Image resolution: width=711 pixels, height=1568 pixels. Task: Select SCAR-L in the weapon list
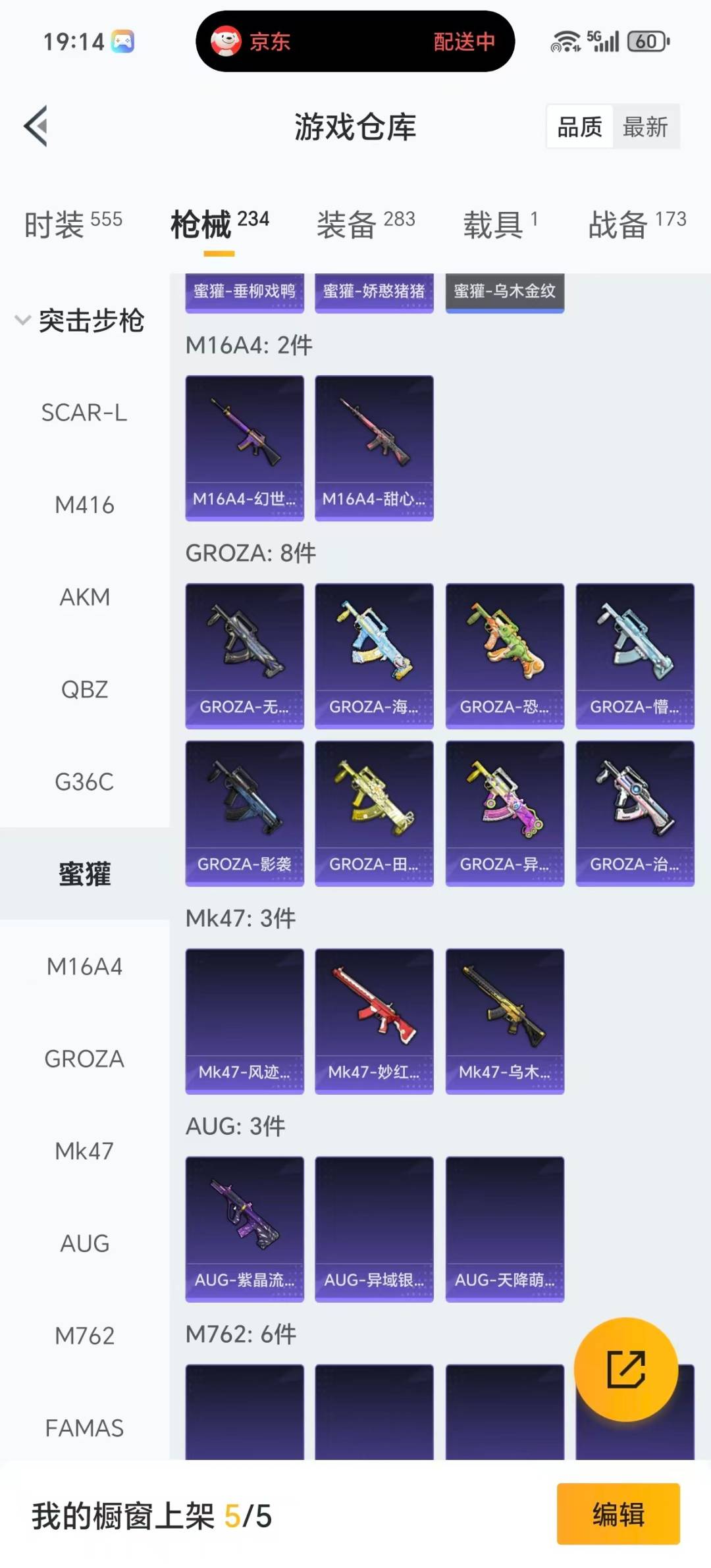click(x=84, y=413)
